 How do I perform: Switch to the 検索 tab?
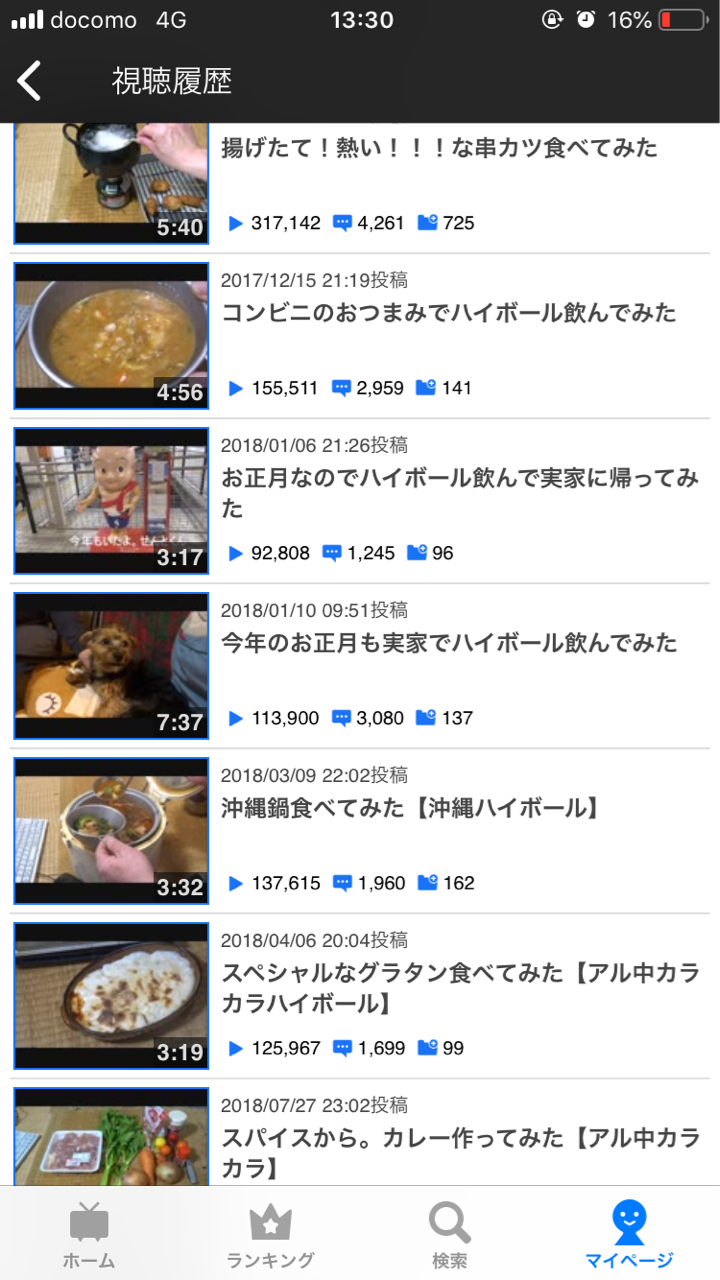tap(450, 1234)
